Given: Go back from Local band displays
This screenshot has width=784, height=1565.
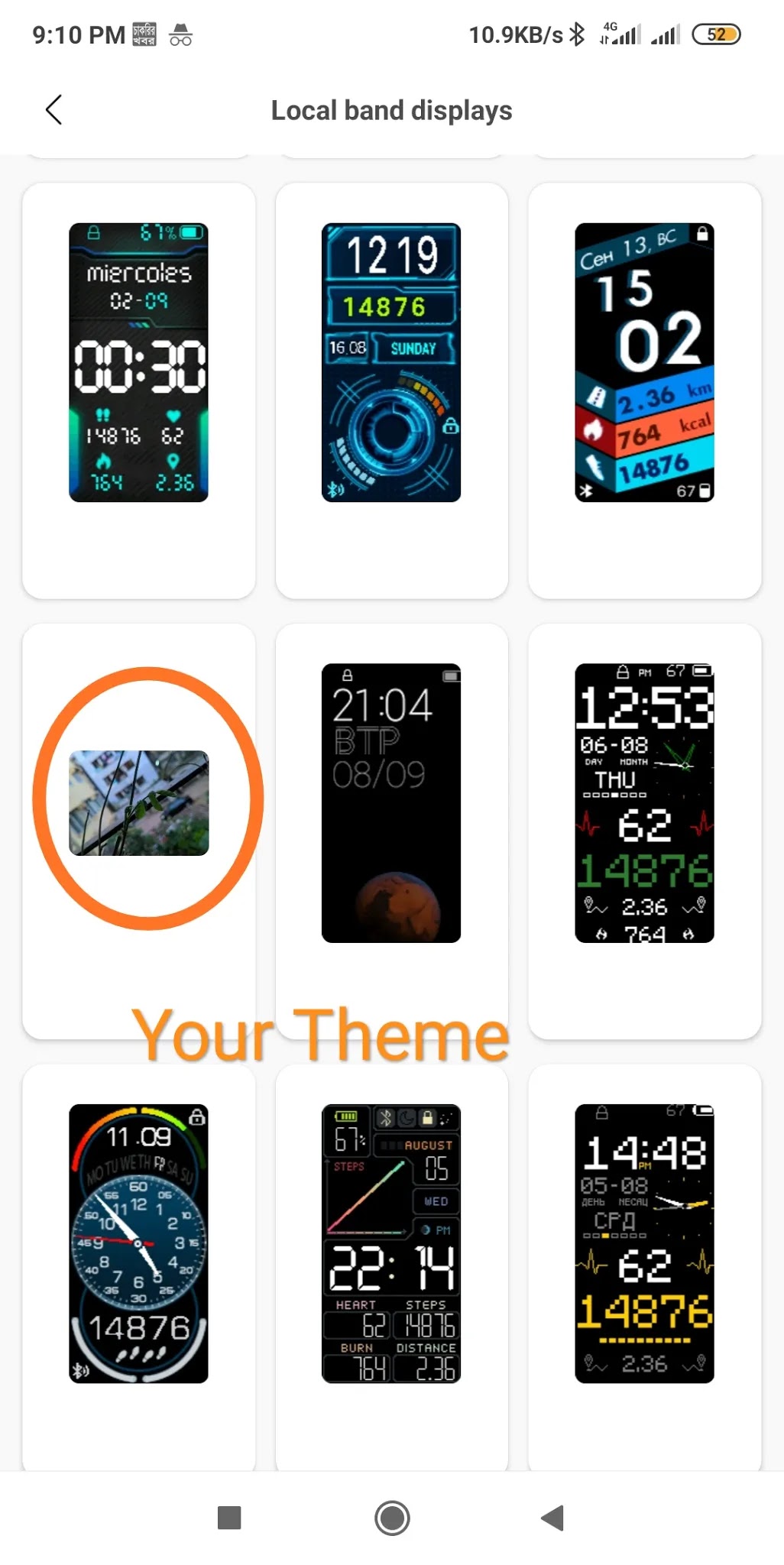Looking at the screenshot, I should (53, 110).
